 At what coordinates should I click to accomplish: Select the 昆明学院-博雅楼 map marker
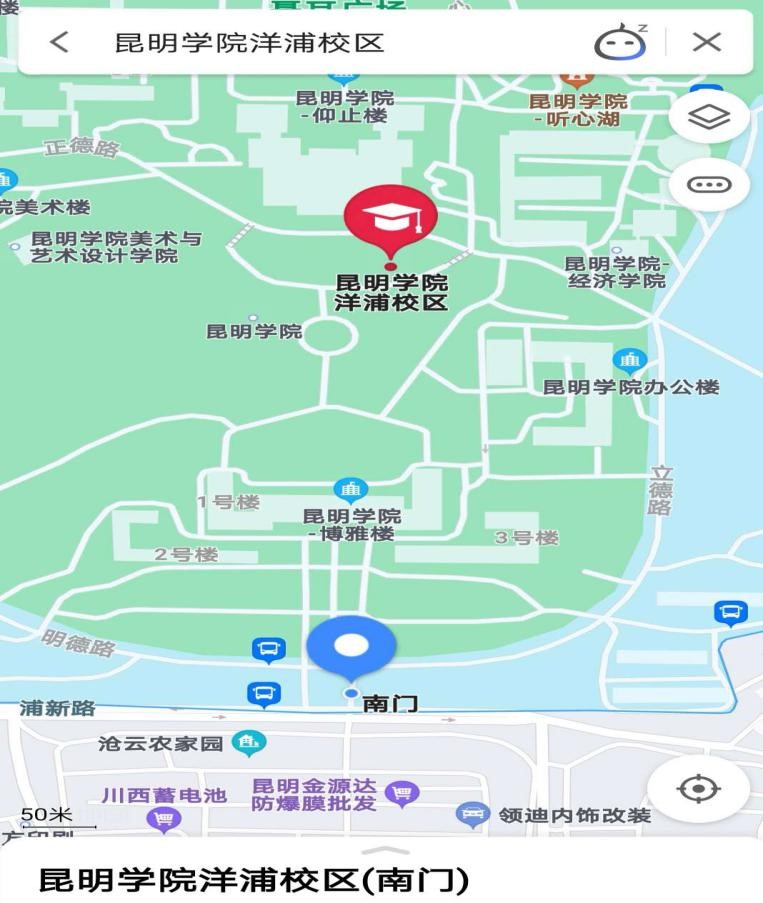351,490
